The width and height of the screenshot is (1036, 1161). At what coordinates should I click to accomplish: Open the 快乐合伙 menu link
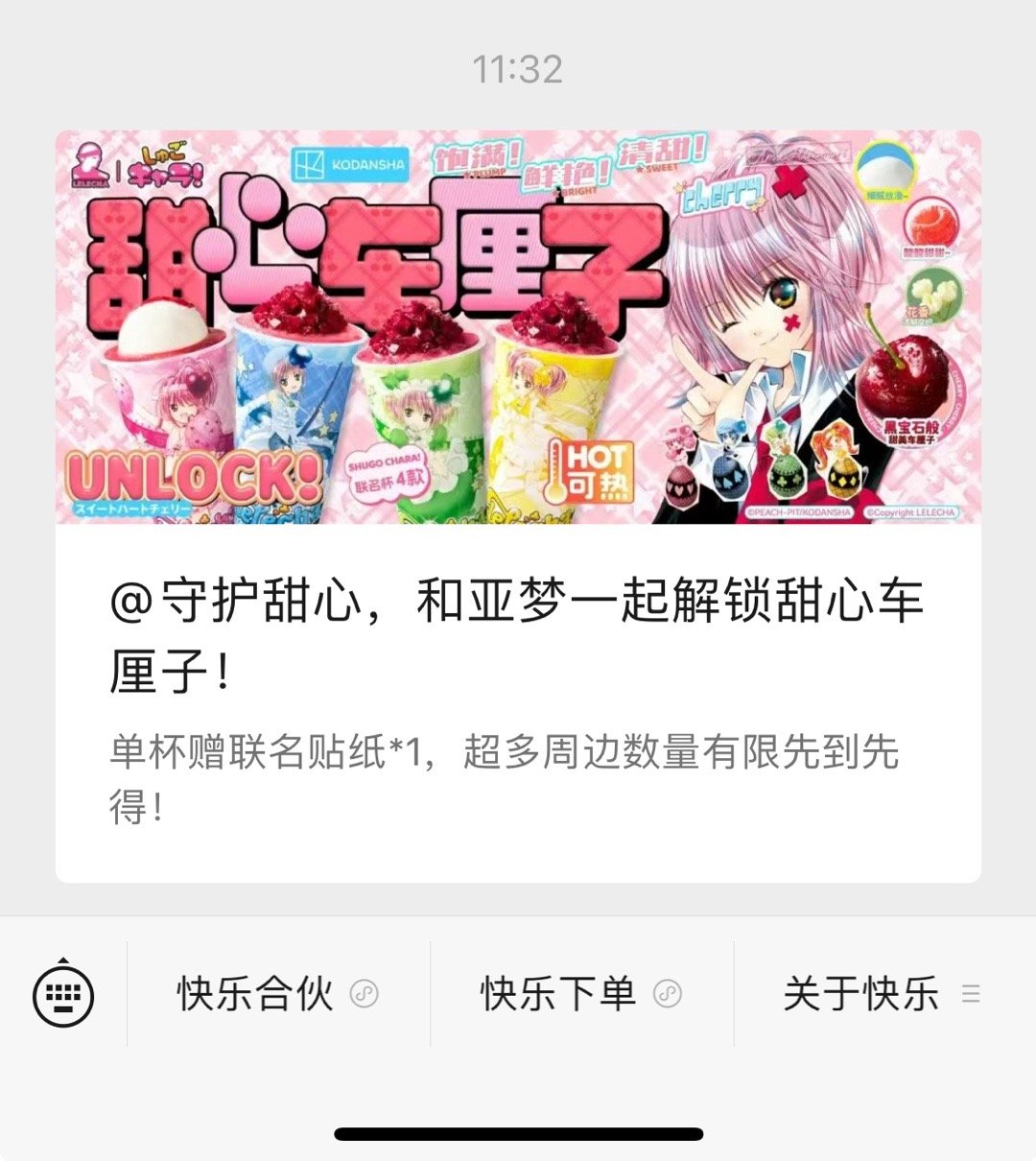tap(277, 994)
